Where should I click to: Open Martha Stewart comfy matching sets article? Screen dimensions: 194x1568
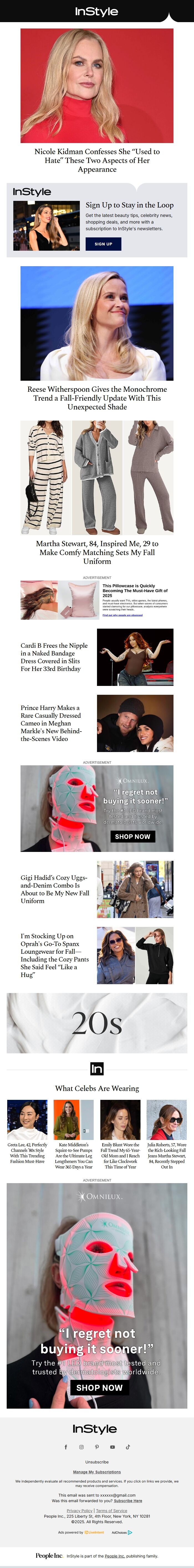pyautogui.click(x=97, y=552)
